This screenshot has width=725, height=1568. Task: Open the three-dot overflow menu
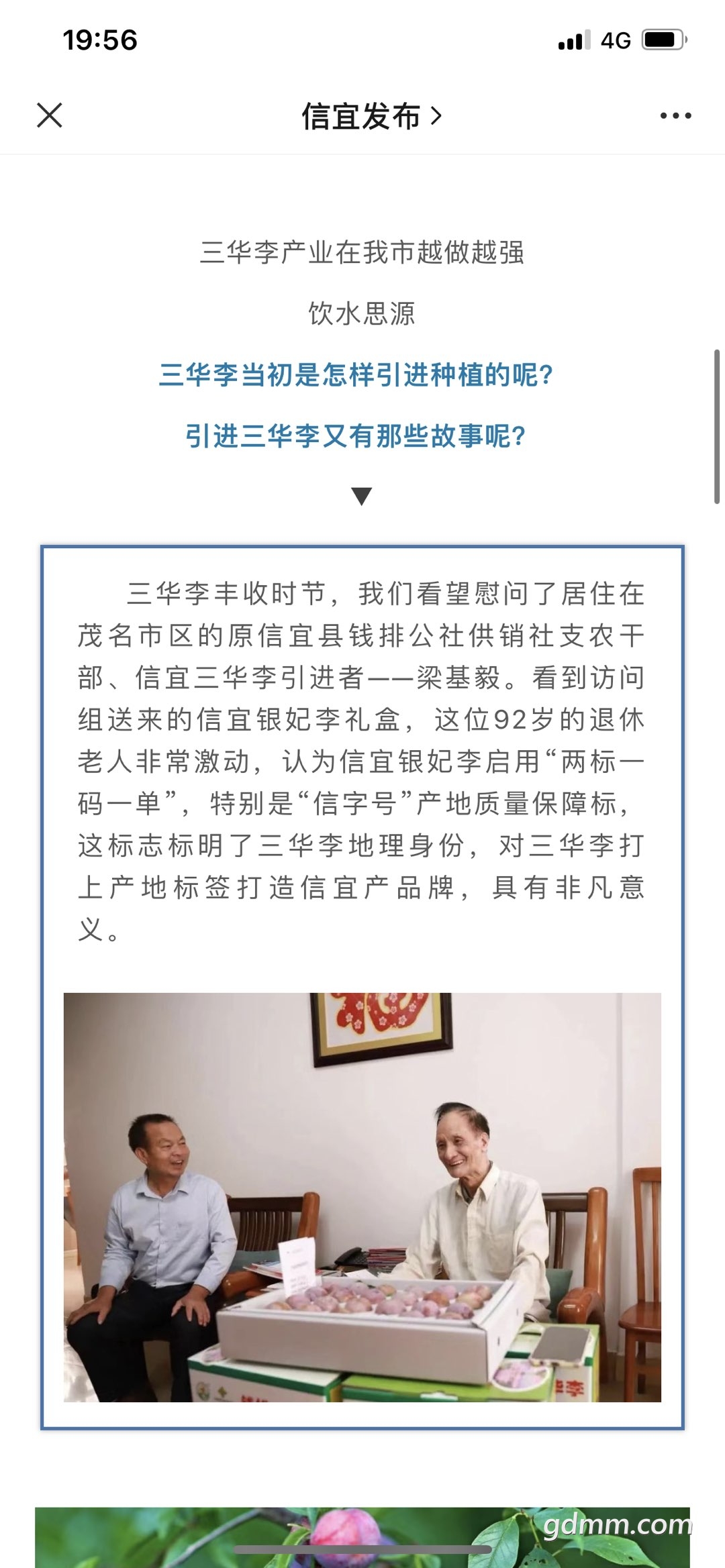[x=675, y=116]
